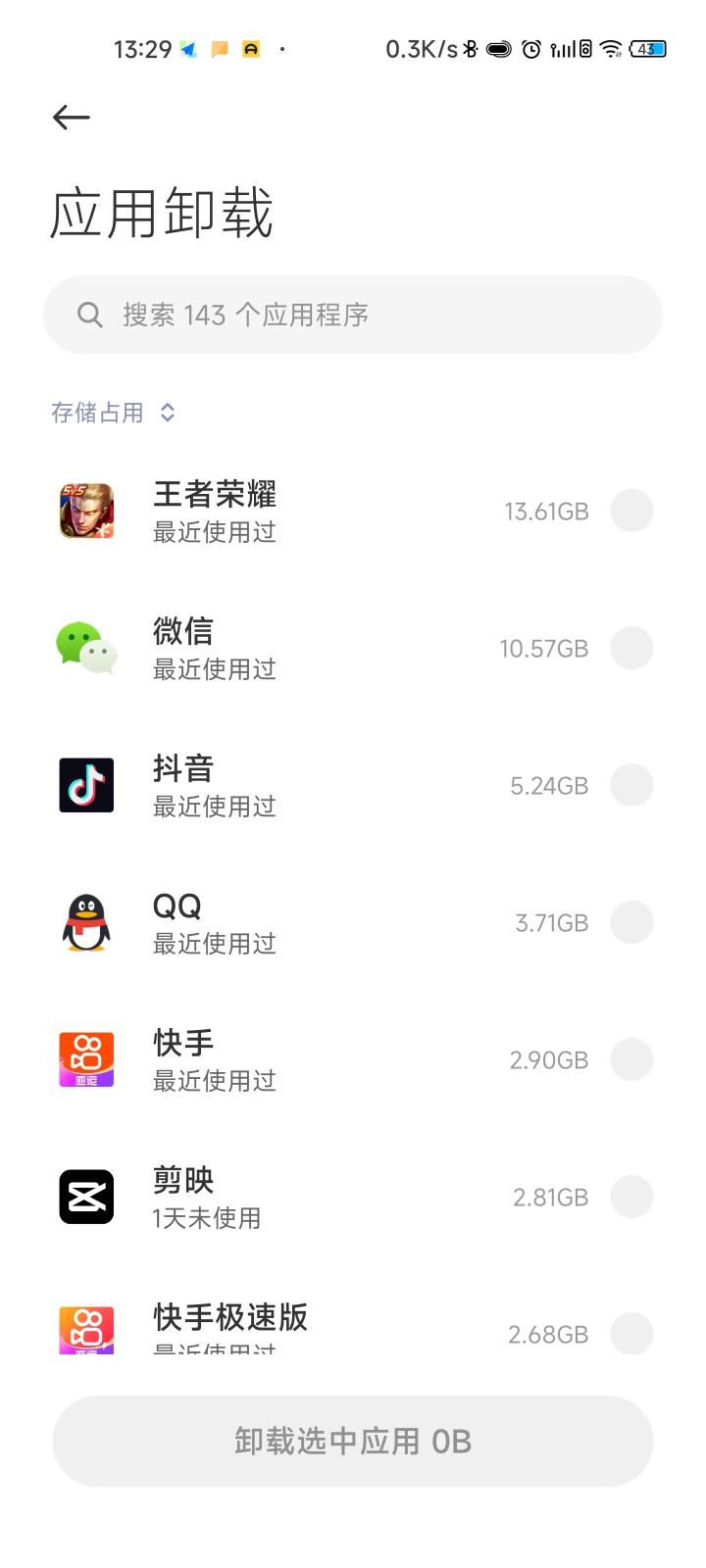
Task: Check the circle beside QQ
Action: 631,922
